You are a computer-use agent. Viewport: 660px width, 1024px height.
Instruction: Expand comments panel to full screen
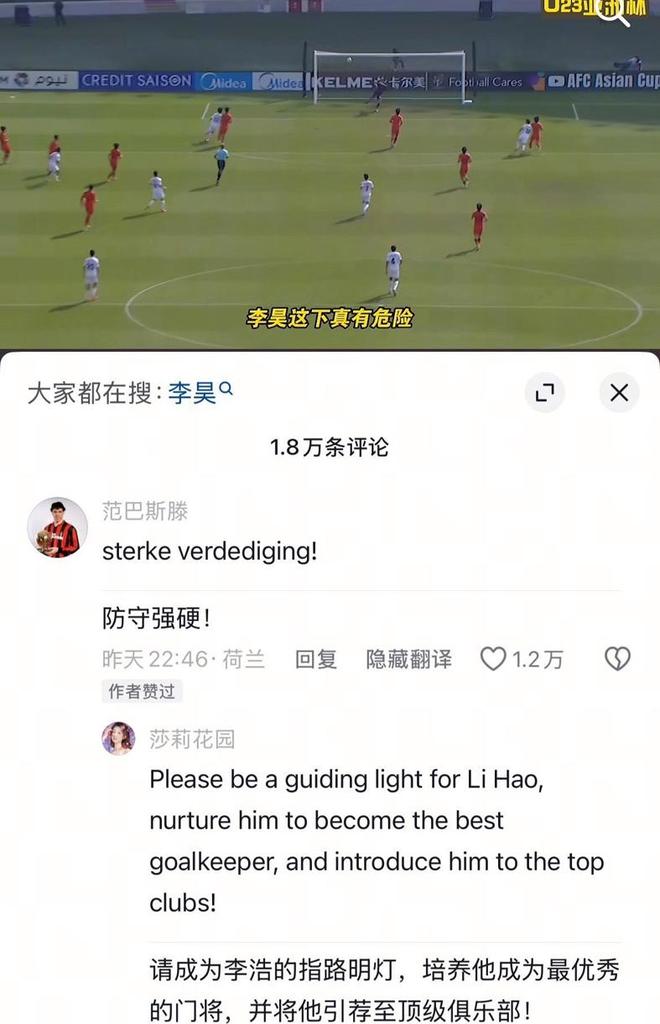point(545,393)
